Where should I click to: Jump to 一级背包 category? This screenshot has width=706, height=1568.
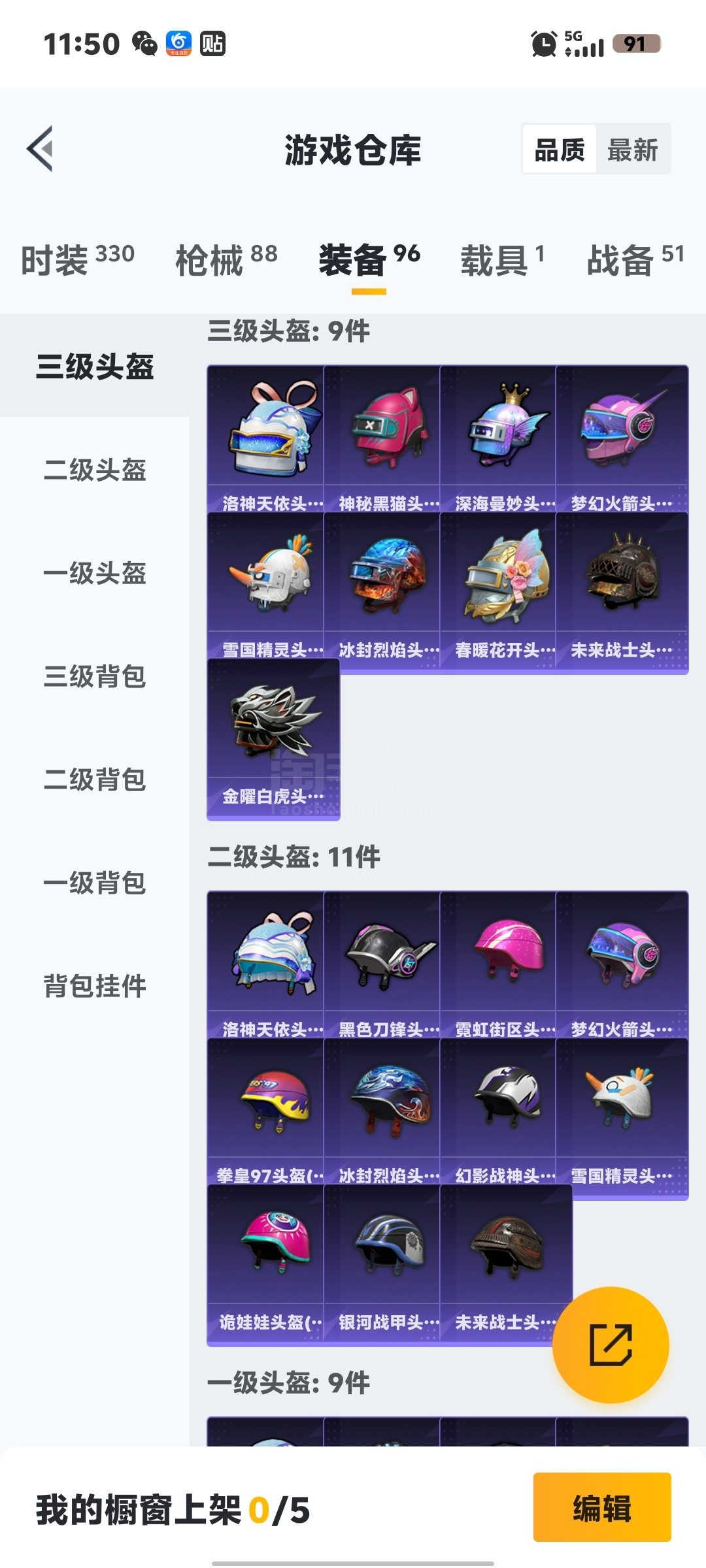[x=95, y=883]
